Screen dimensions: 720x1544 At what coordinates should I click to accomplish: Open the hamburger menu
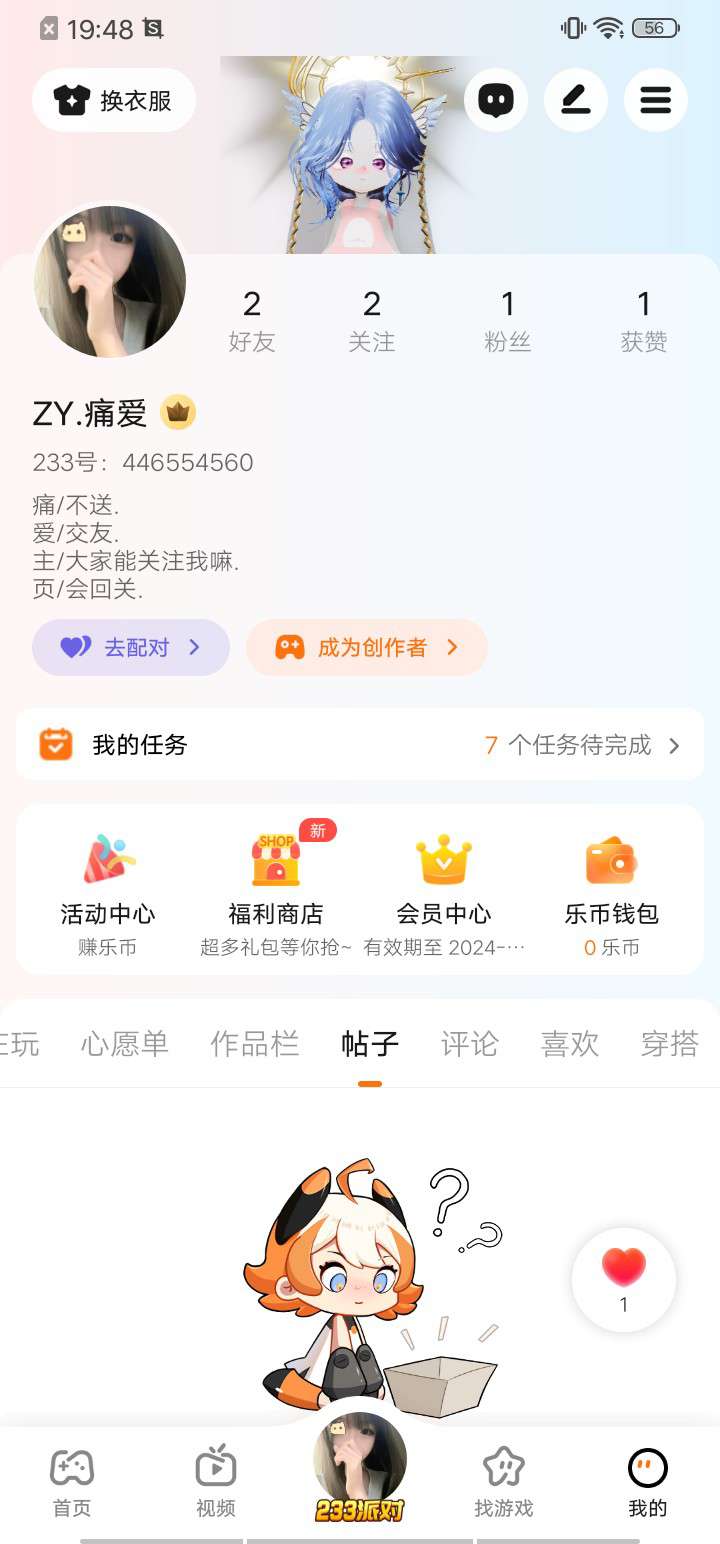tap(656, 100)
